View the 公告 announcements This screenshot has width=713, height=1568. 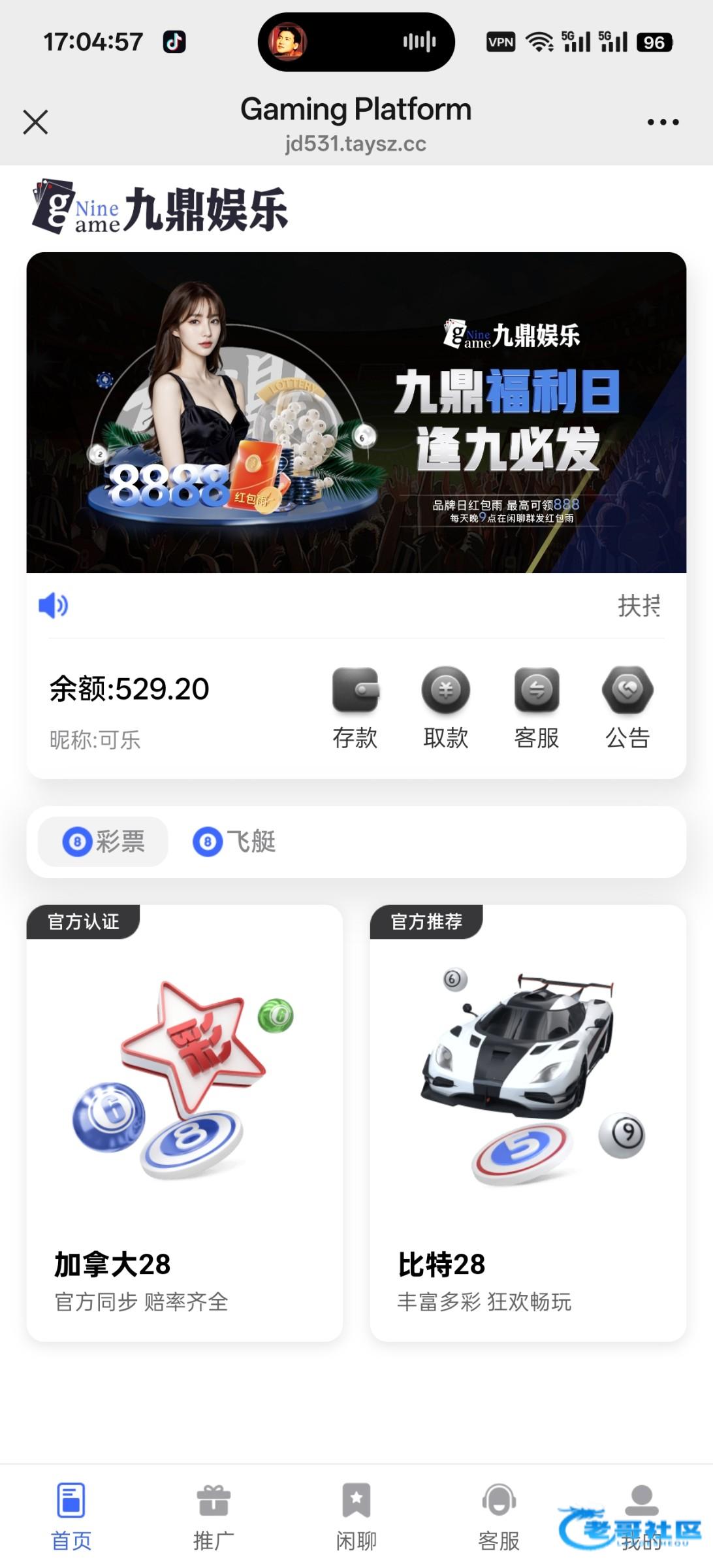627,708
